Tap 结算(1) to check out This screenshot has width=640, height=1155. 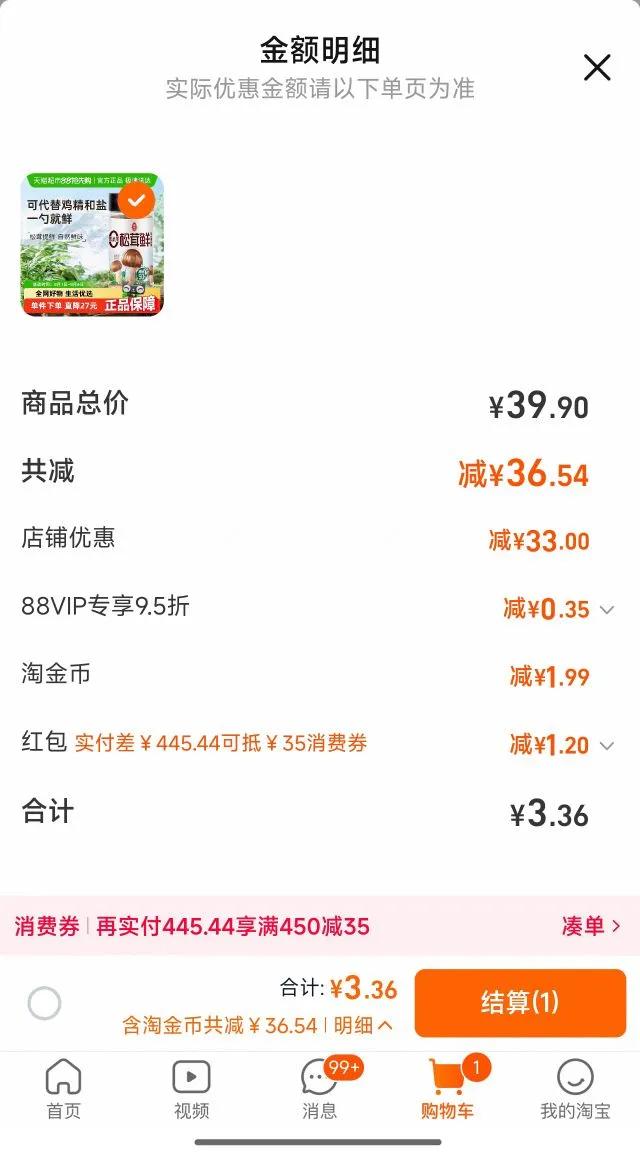point(520,1003)
